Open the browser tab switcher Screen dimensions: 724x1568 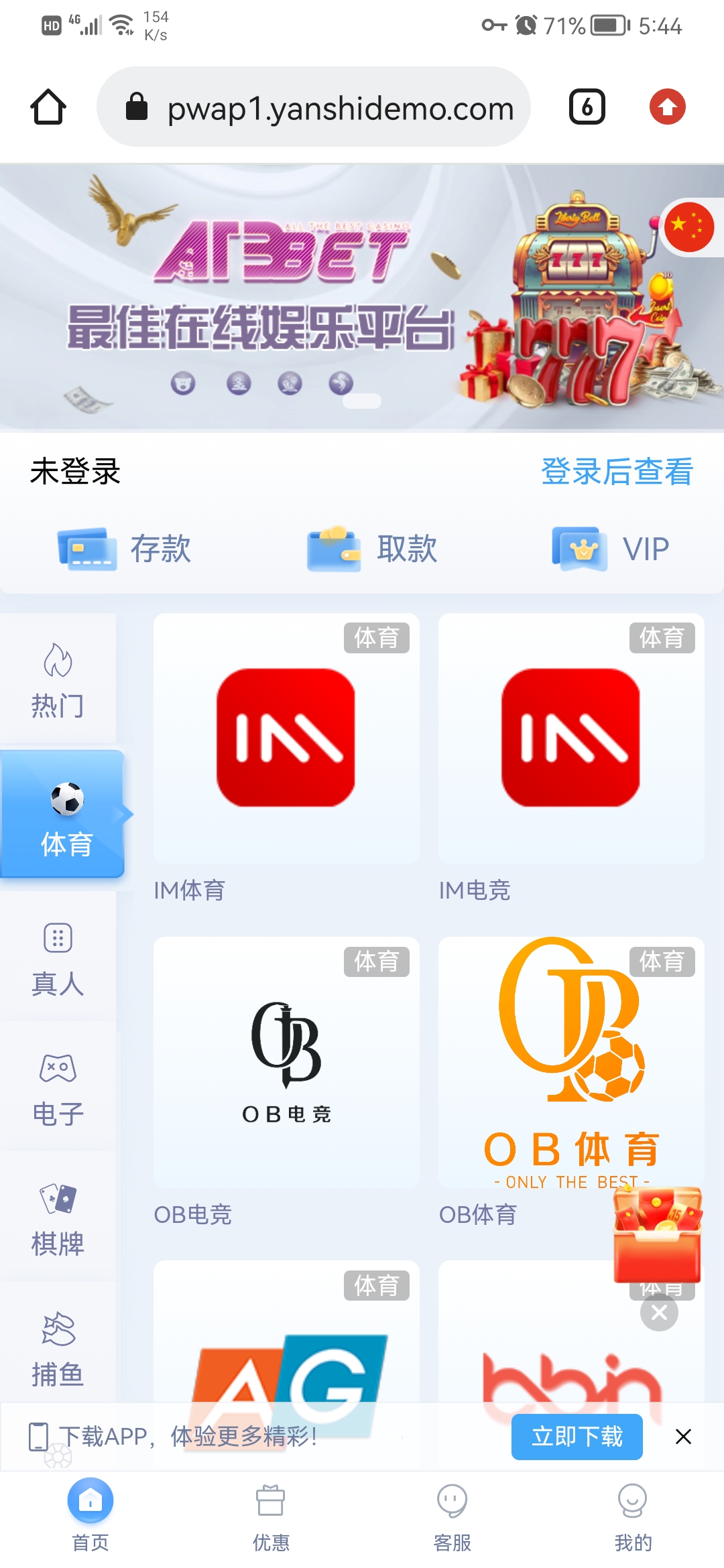[587, 107]
